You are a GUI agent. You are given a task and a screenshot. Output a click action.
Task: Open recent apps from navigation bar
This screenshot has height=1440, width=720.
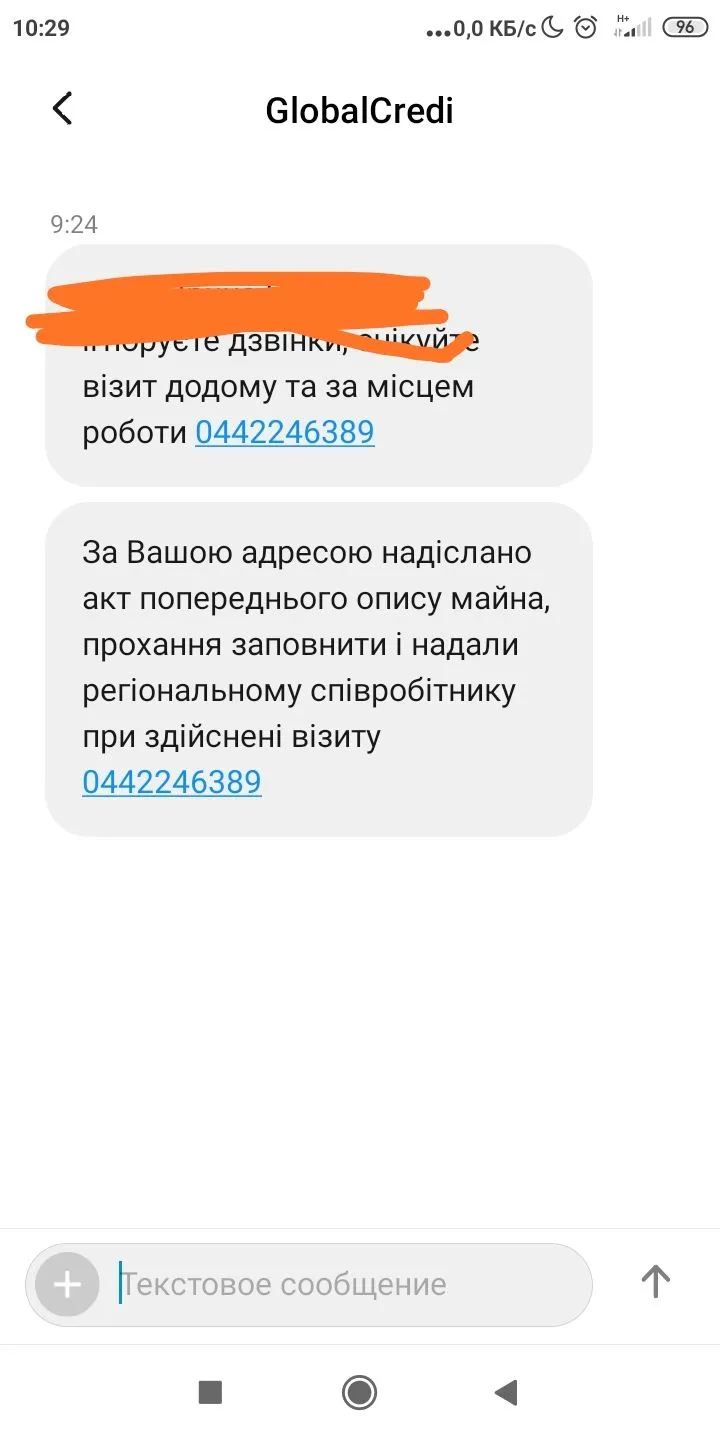pos(210,1391)
